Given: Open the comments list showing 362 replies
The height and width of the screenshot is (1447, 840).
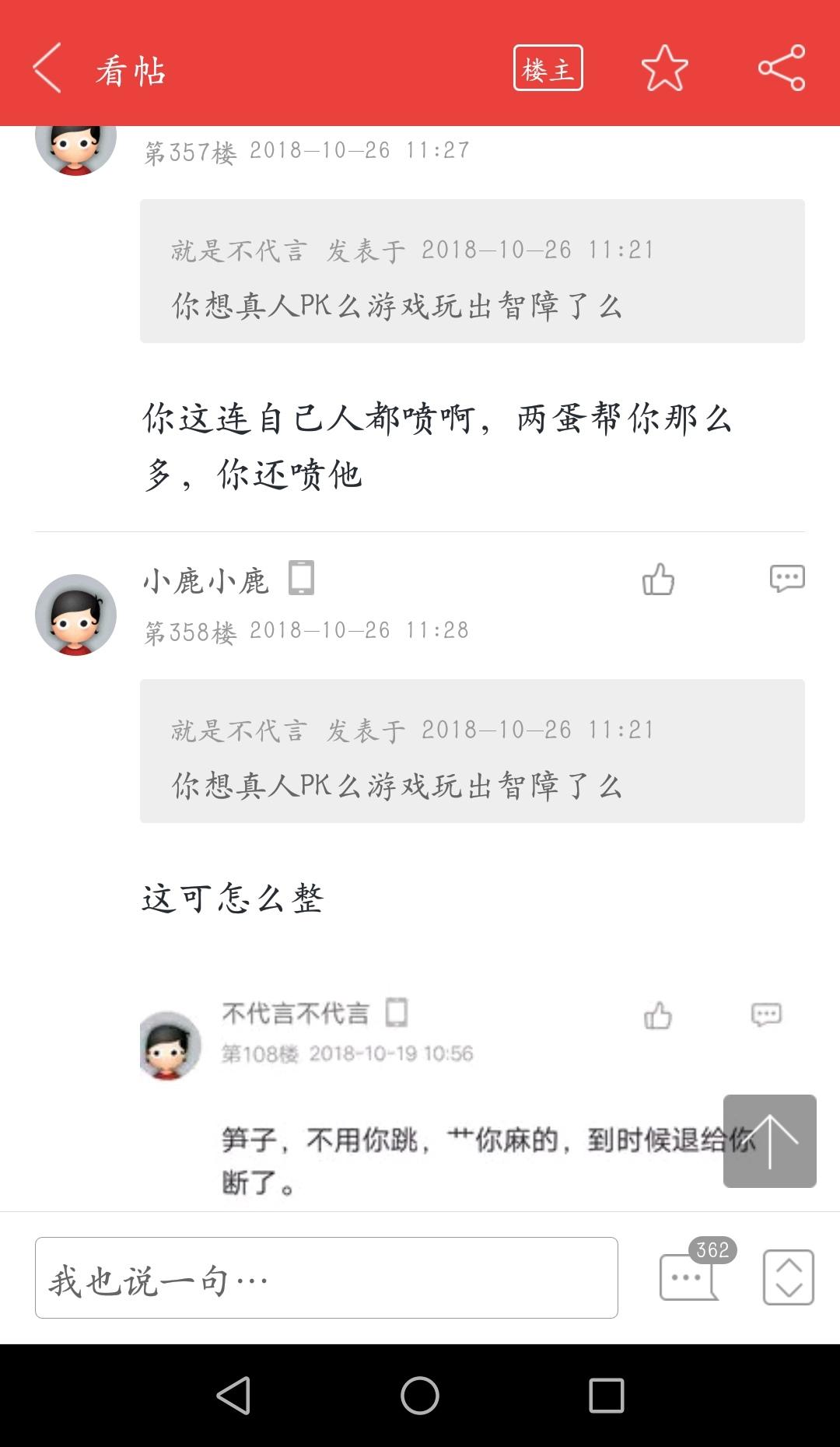Looking at the screenshot, I should pyautogui.click(x=691, y=1276).
